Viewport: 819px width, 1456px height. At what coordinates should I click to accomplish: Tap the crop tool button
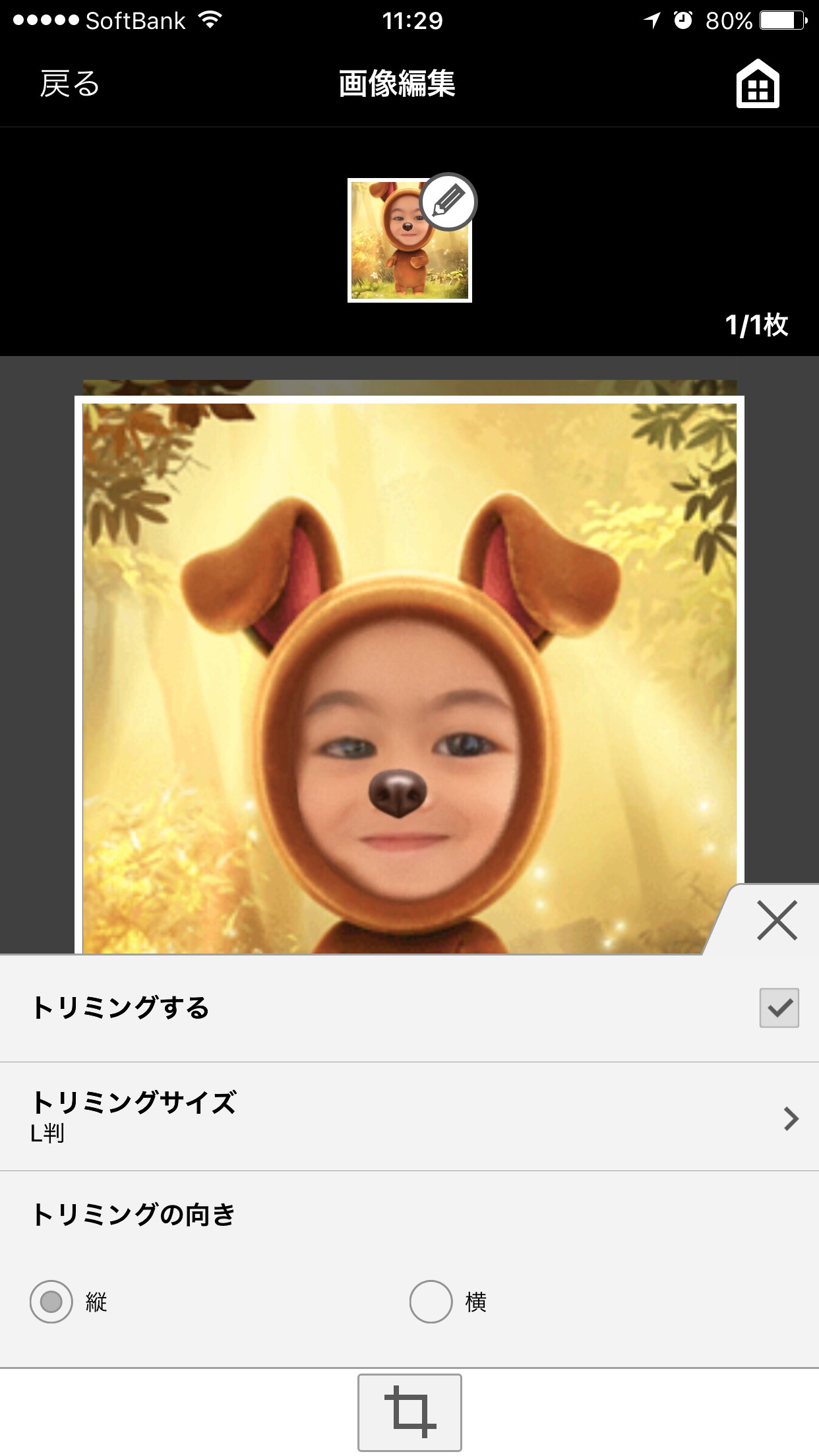(x=409, y=1412)
